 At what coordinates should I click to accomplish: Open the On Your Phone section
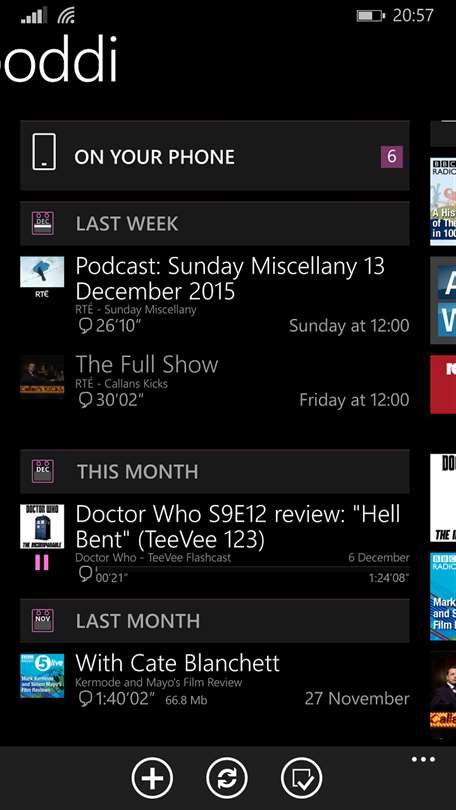coord(215,156)
